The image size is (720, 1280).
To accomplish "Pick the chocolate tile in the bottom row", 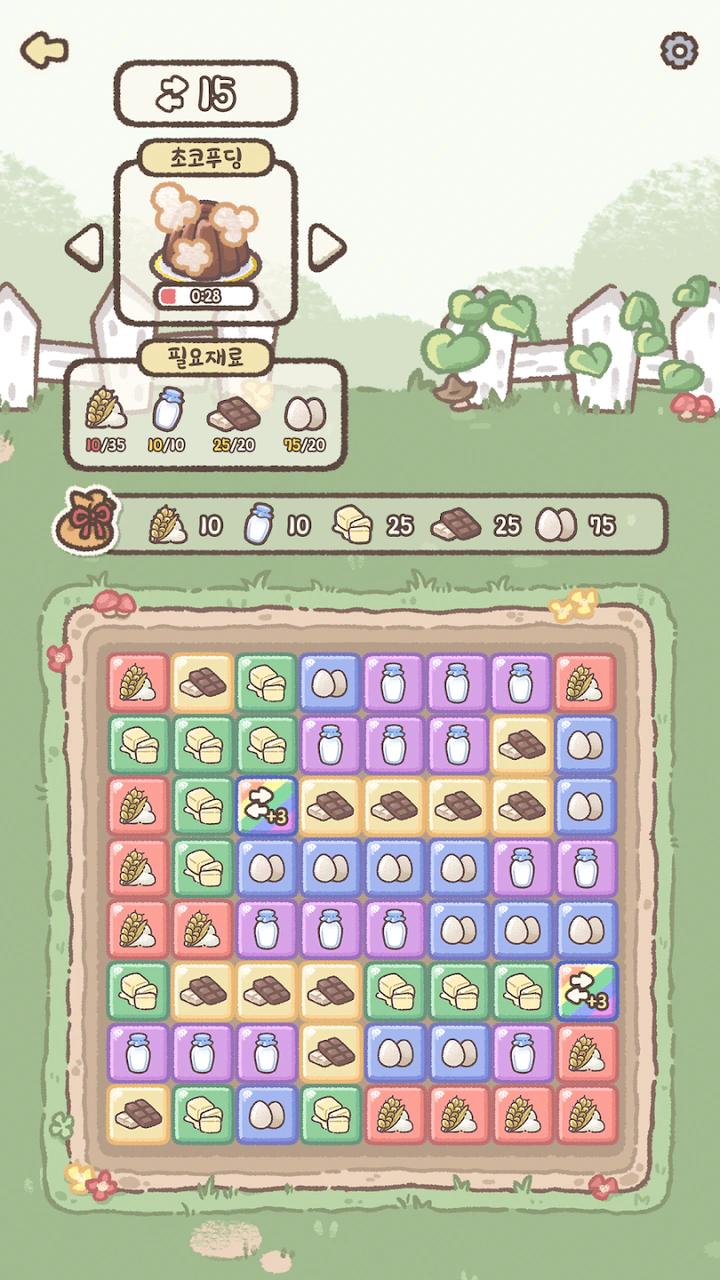I will (138, 1115).
